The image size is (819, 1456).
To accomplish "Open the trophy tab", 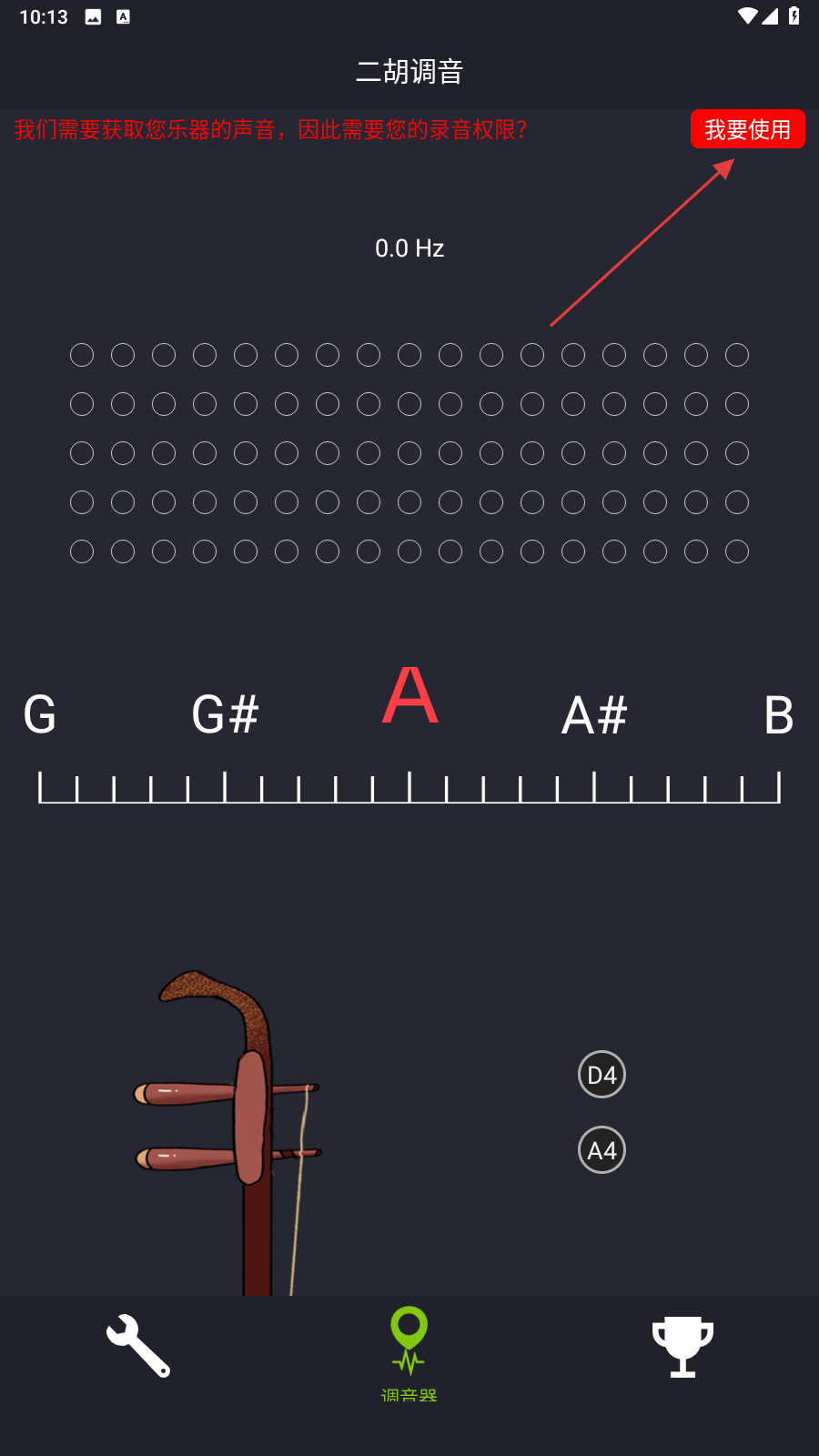I will coord(682,1346).
